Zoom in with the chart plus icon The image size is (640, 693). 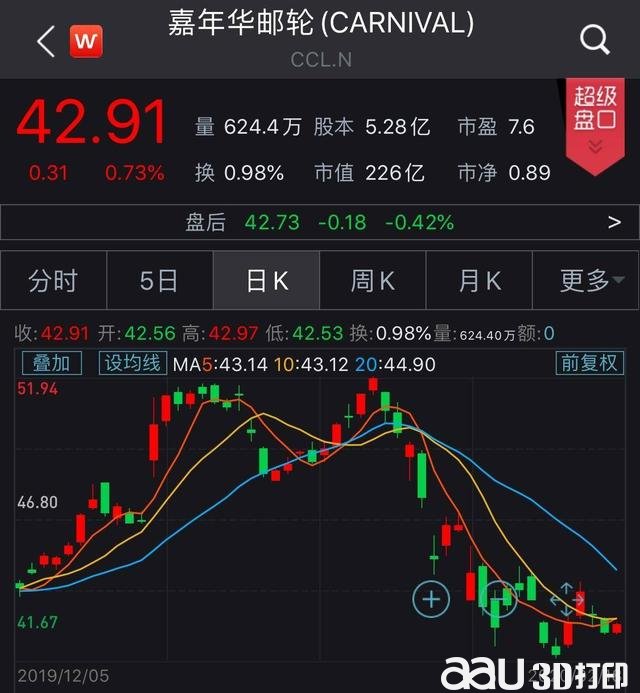(x=431, y=599)
